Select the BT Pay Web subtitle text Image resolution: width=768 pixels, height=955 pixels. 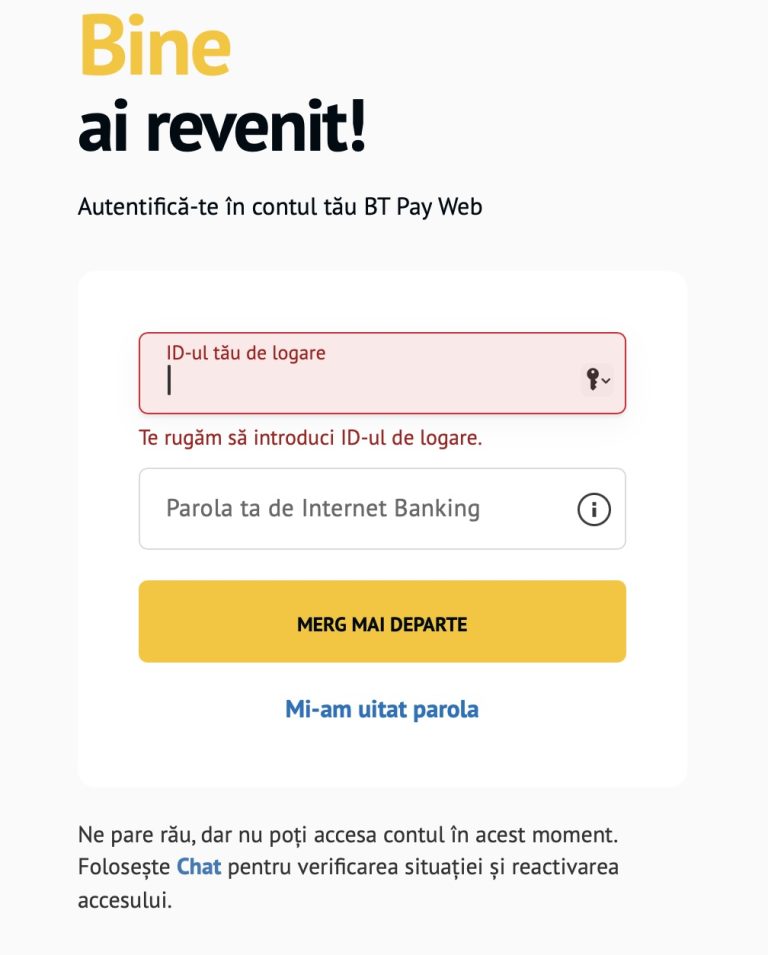(x=280, y=209)
